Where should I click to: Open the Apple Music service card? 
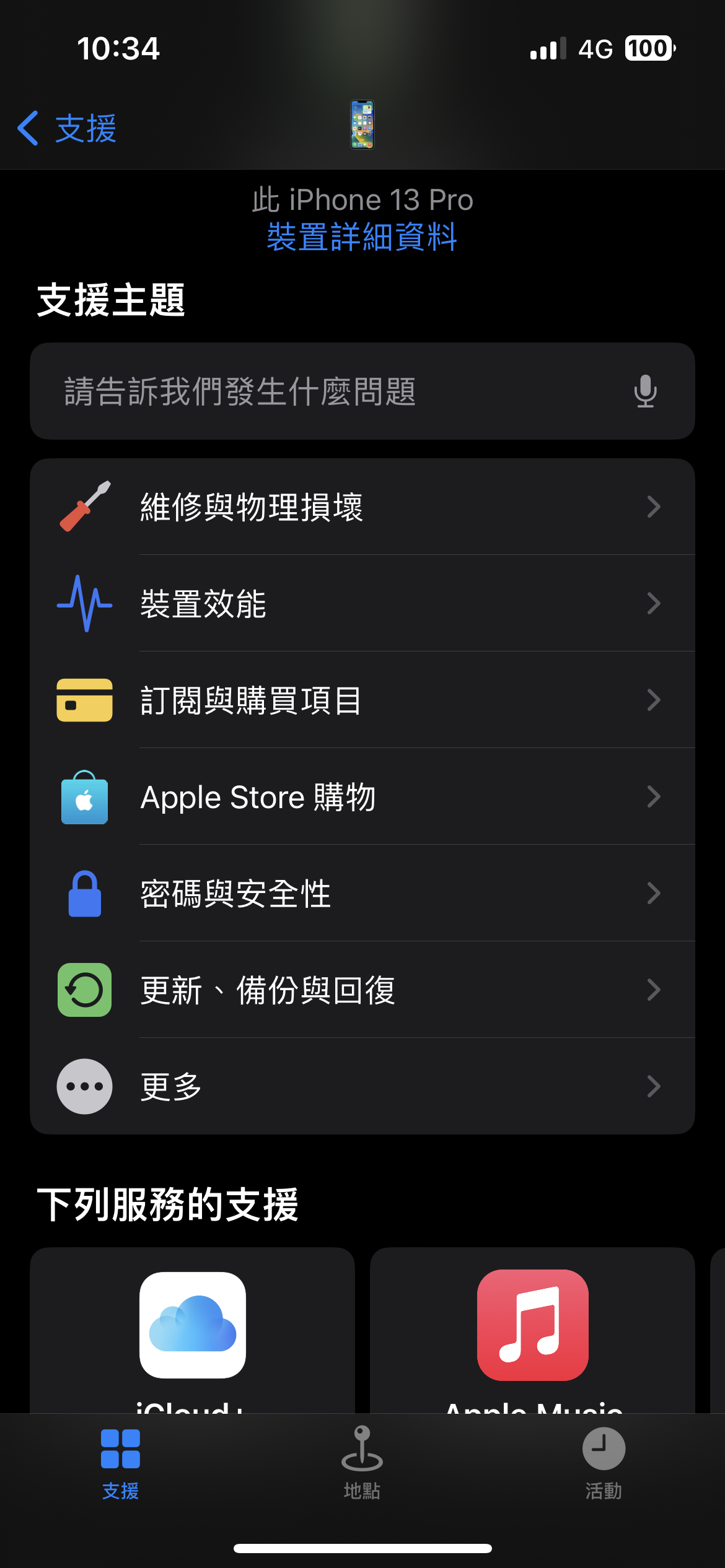tap(532, 1330)
